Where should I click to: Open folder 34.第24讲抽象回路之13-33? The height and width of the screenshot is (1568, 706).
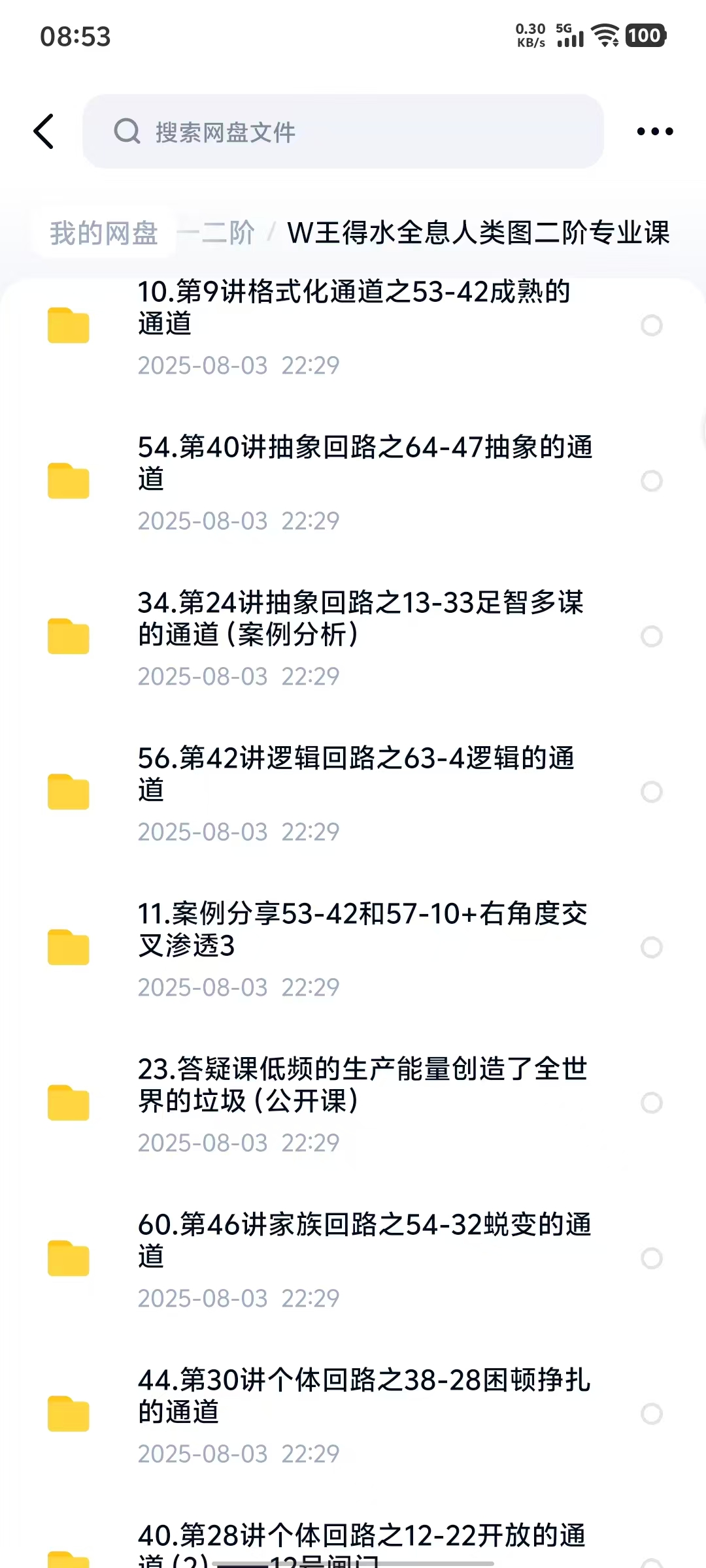coord(360,619)
